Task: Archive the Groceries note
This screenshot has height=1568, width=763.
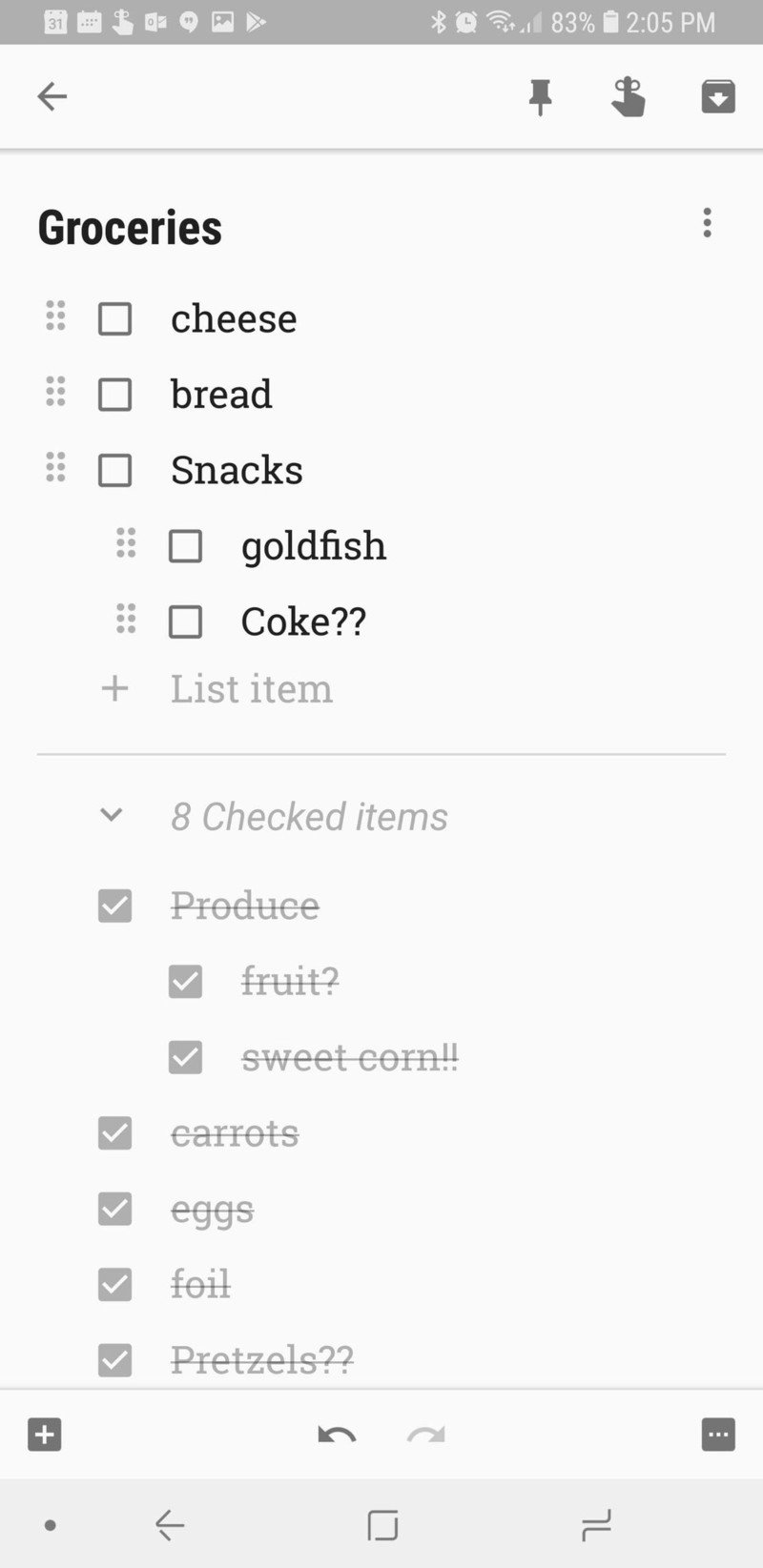Action: (x=717, y=97)
